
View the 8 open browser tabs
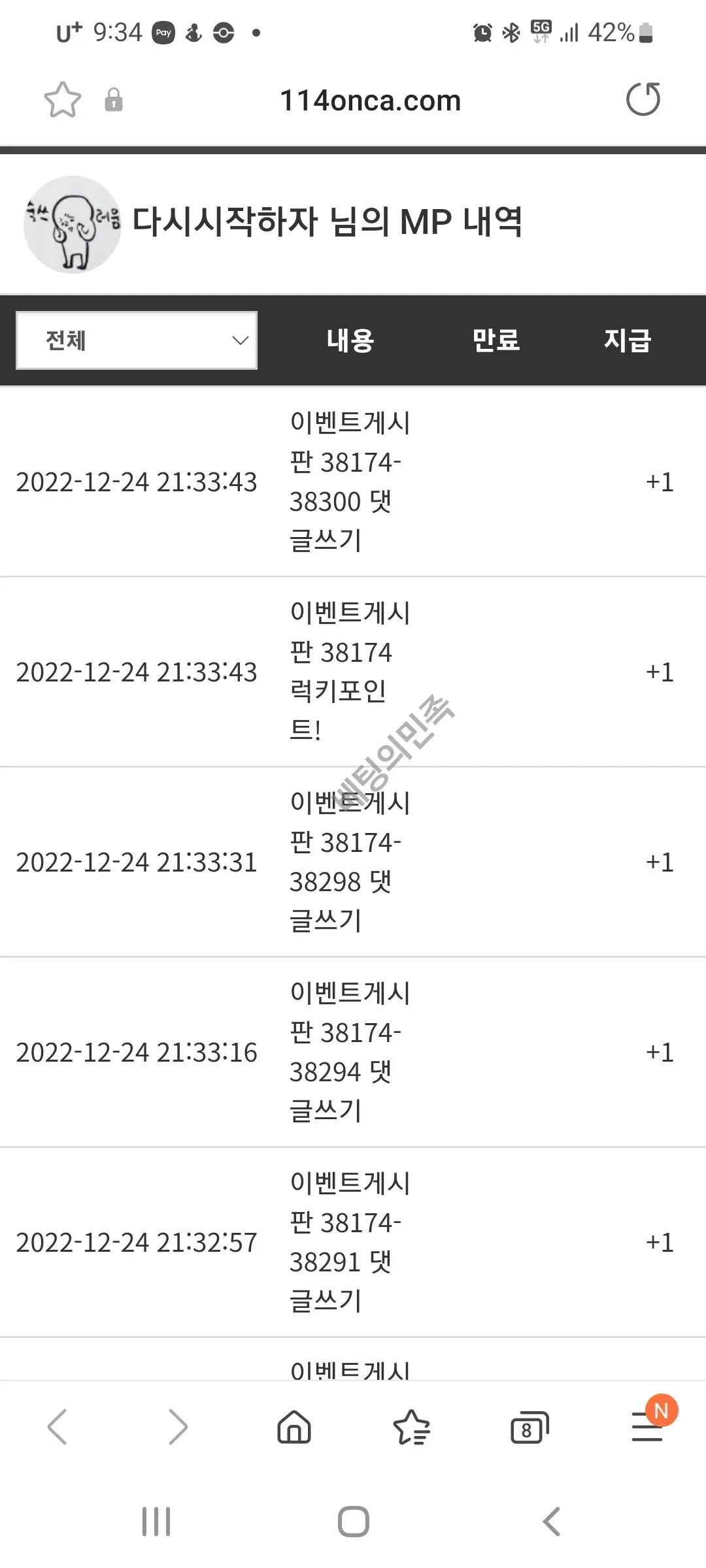pos(529,1428)
